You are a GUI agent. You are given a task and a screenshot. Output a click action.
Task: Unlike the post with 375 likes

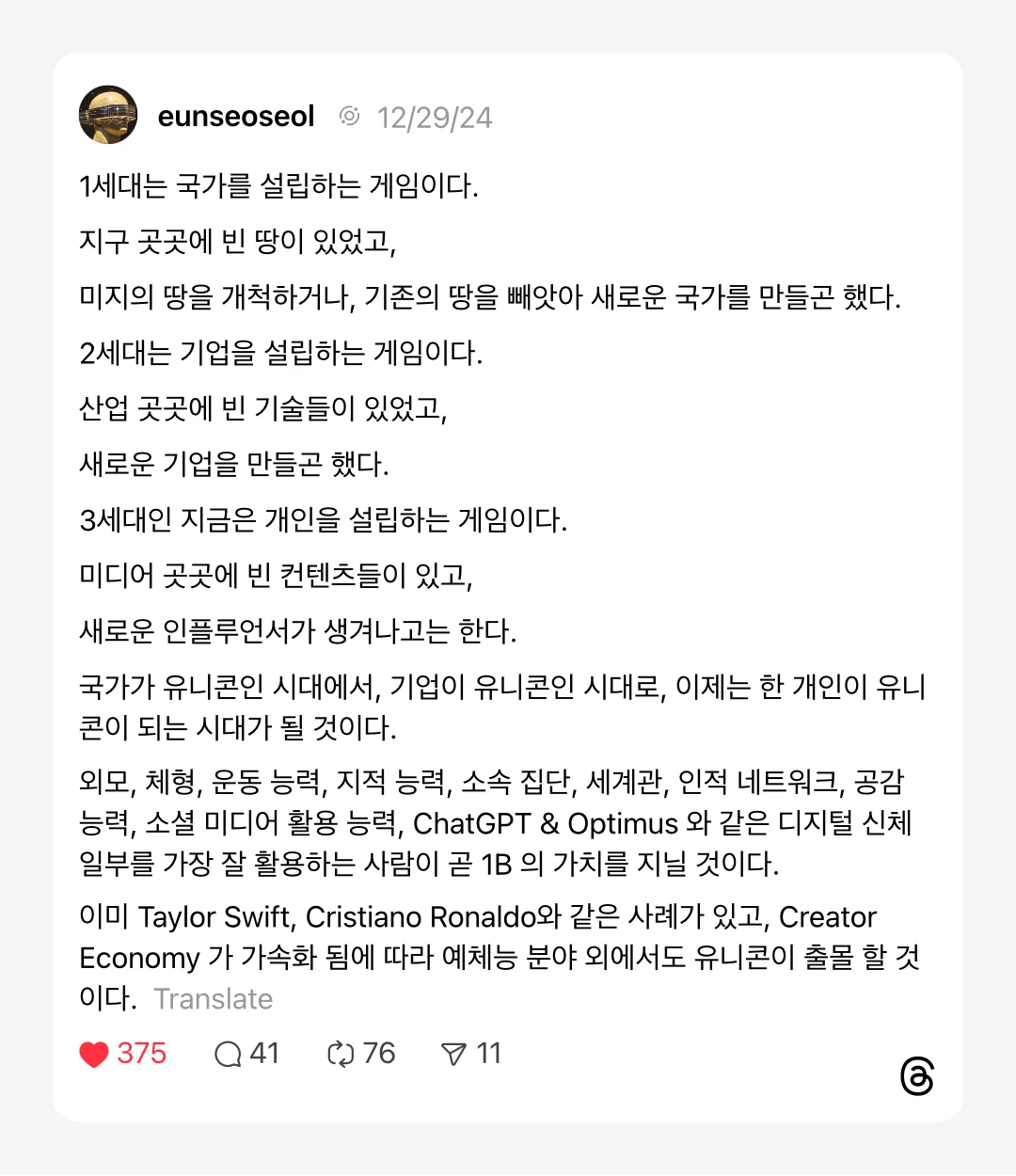pyautogui.click(x=94, y=1054)
